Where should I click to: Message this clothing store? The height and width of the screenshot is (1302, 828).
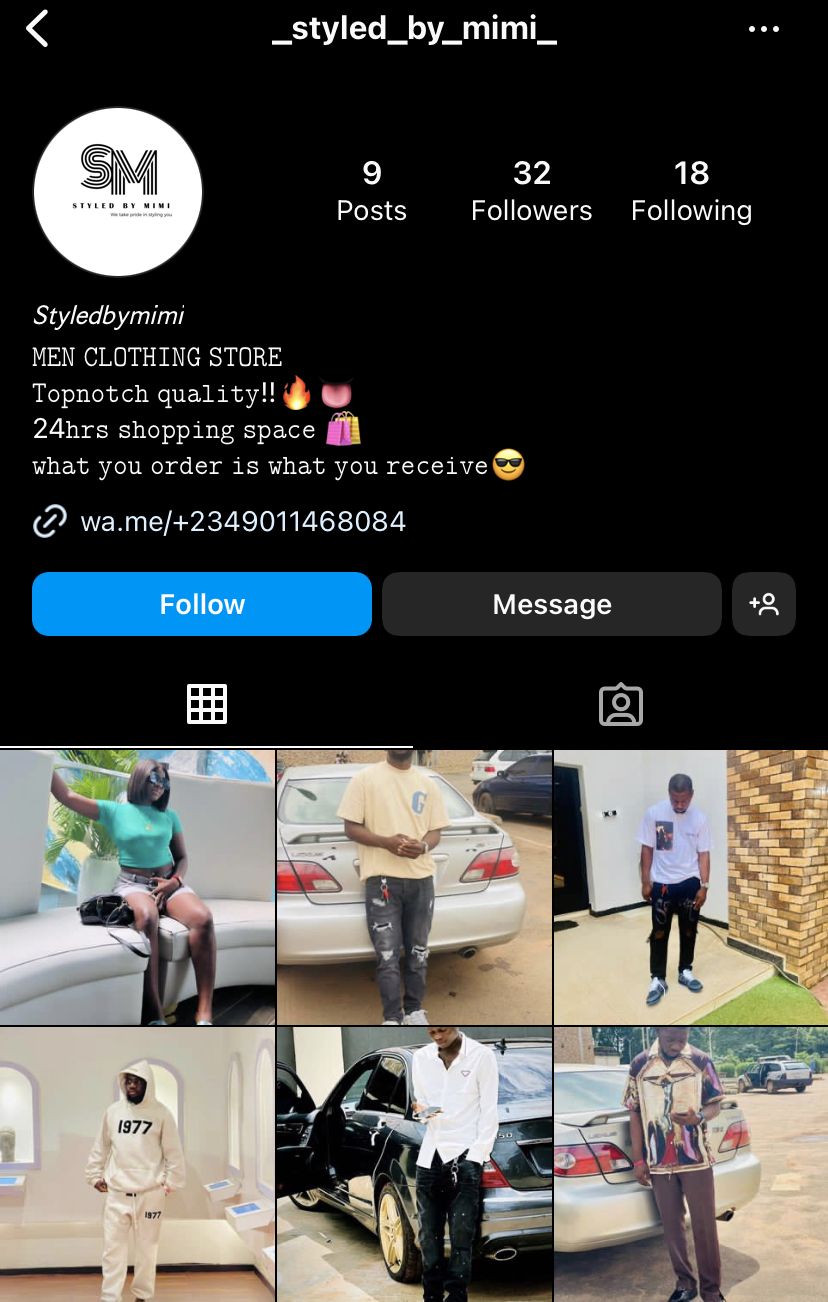[x=551, y=604]
